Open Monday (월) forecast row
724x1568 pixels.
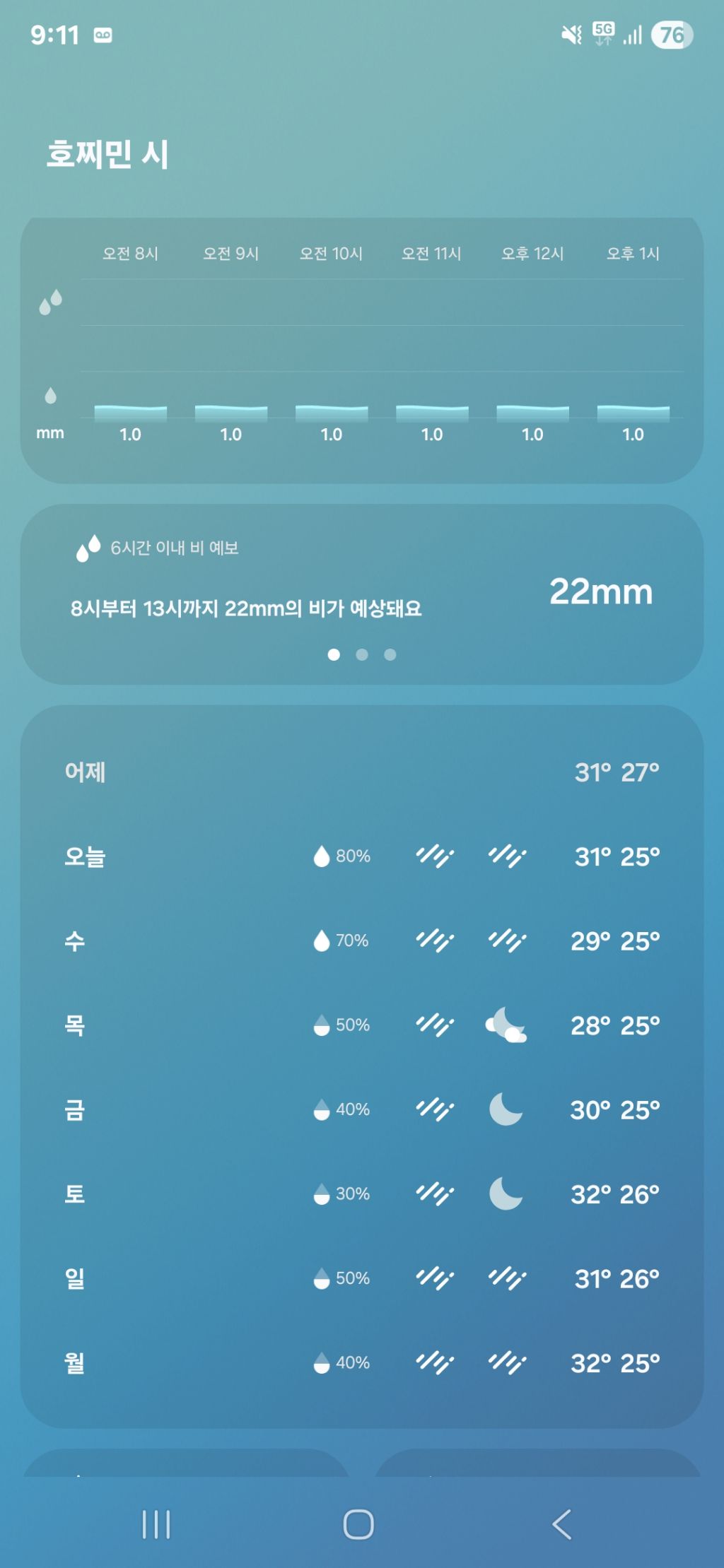click(x=361, y=1362)
